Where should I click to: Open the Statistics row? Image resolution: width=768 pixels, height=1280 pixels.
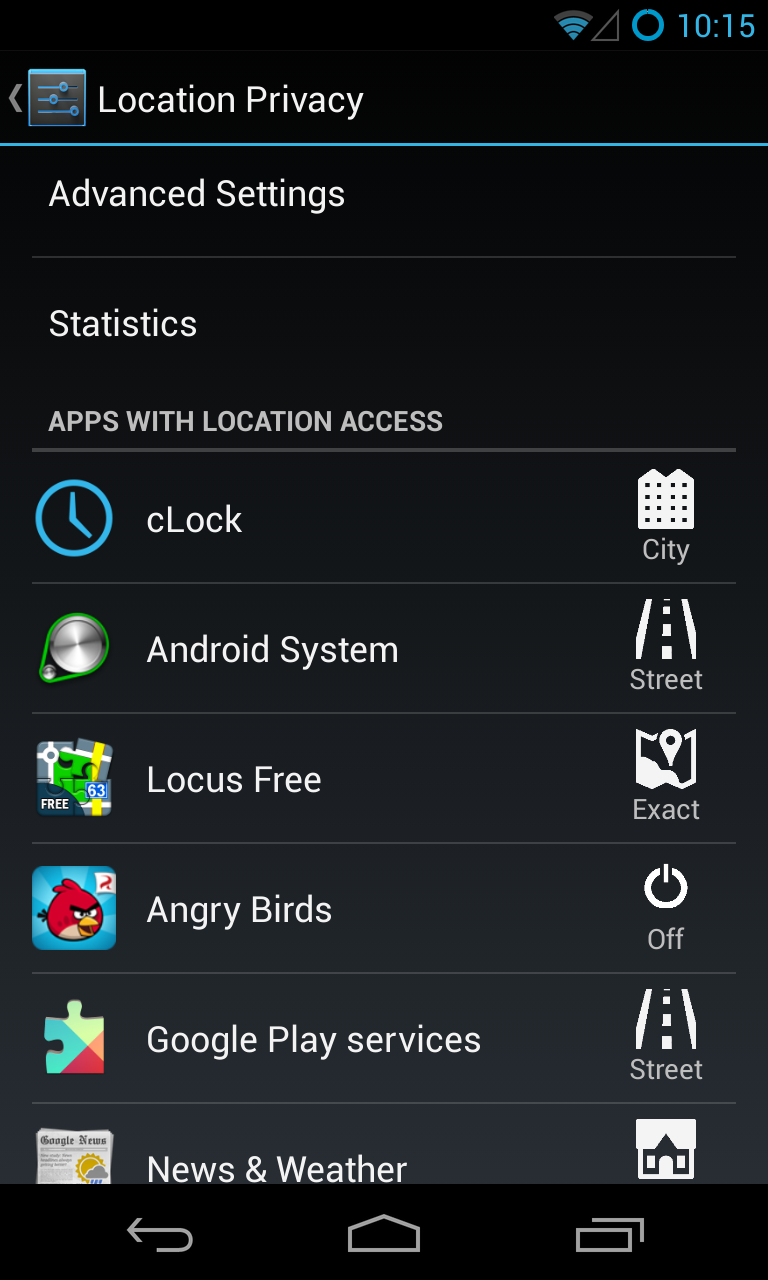click(123, 324)
